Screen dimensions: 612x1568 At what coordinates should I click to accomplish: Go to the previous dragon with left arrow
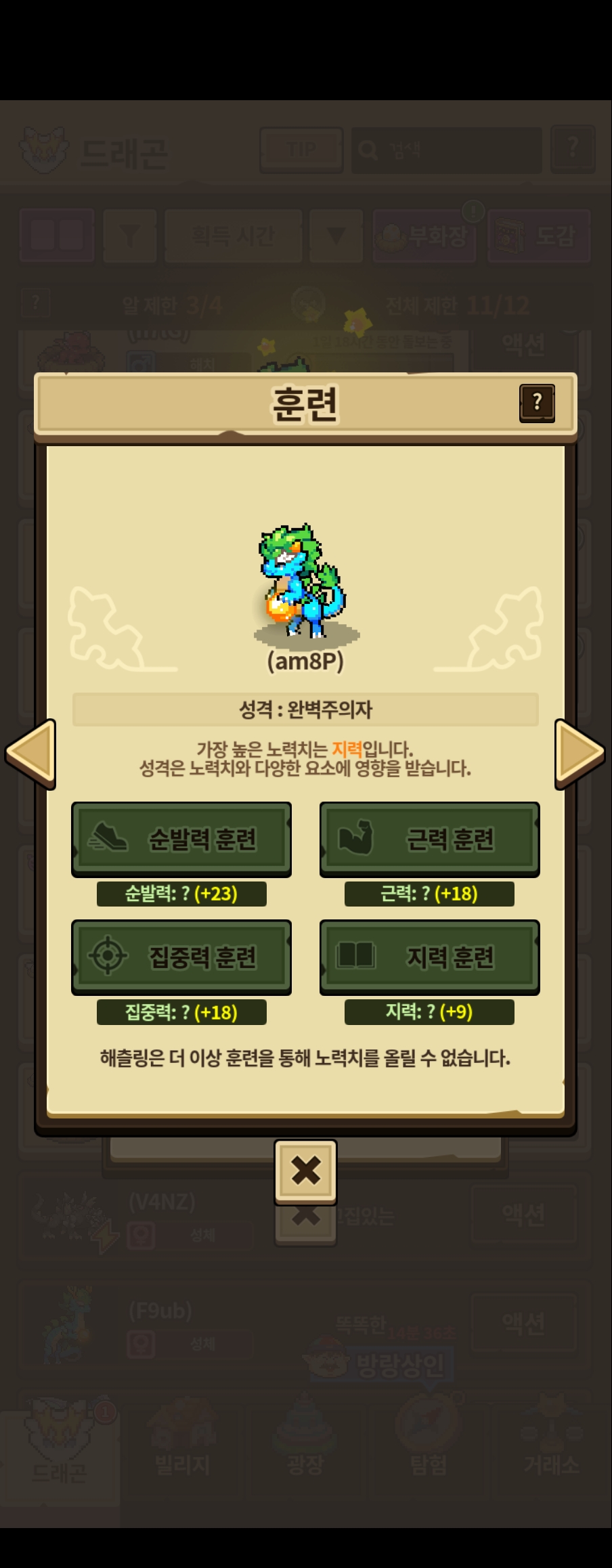31,754
